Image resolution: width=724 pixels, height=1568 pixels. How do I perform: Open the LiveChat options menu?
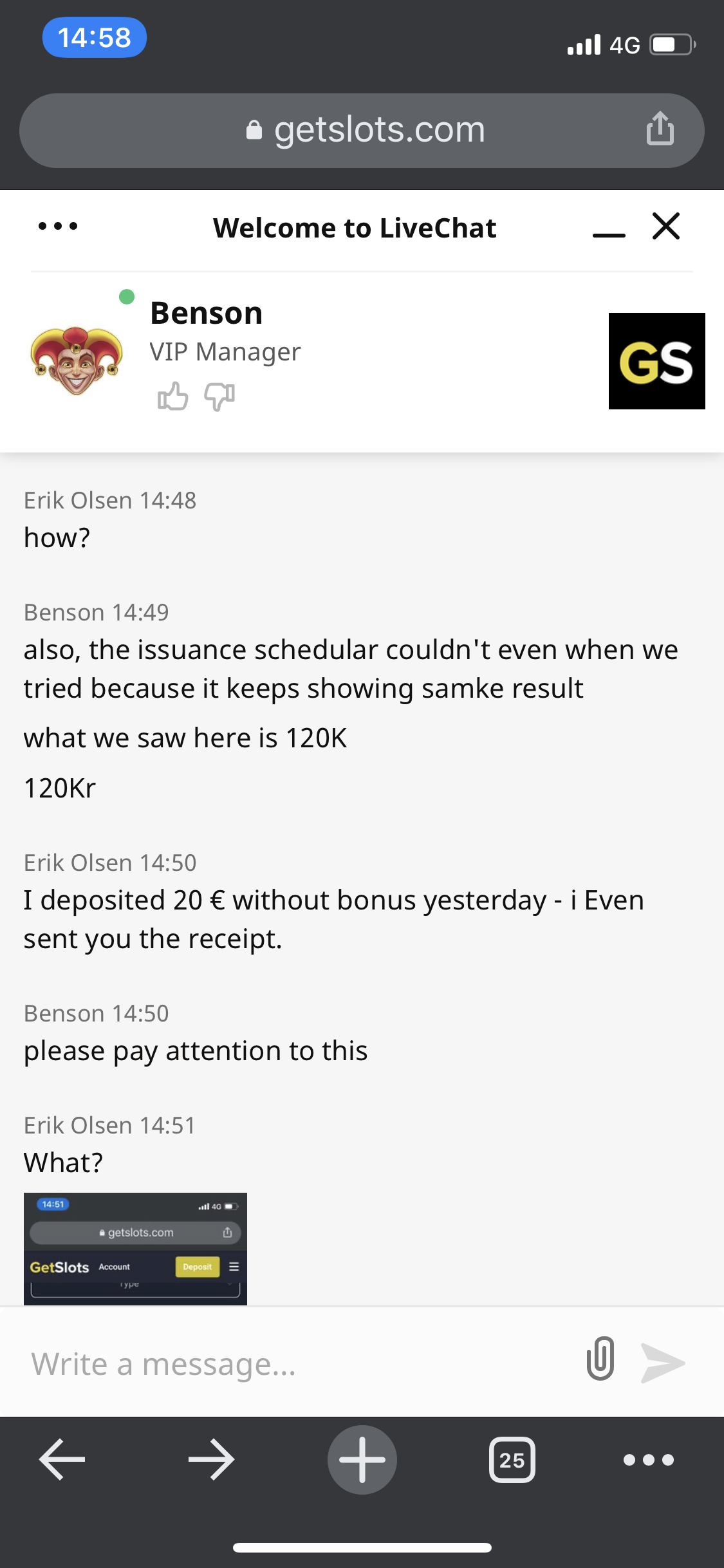click(x=58, y=227)
